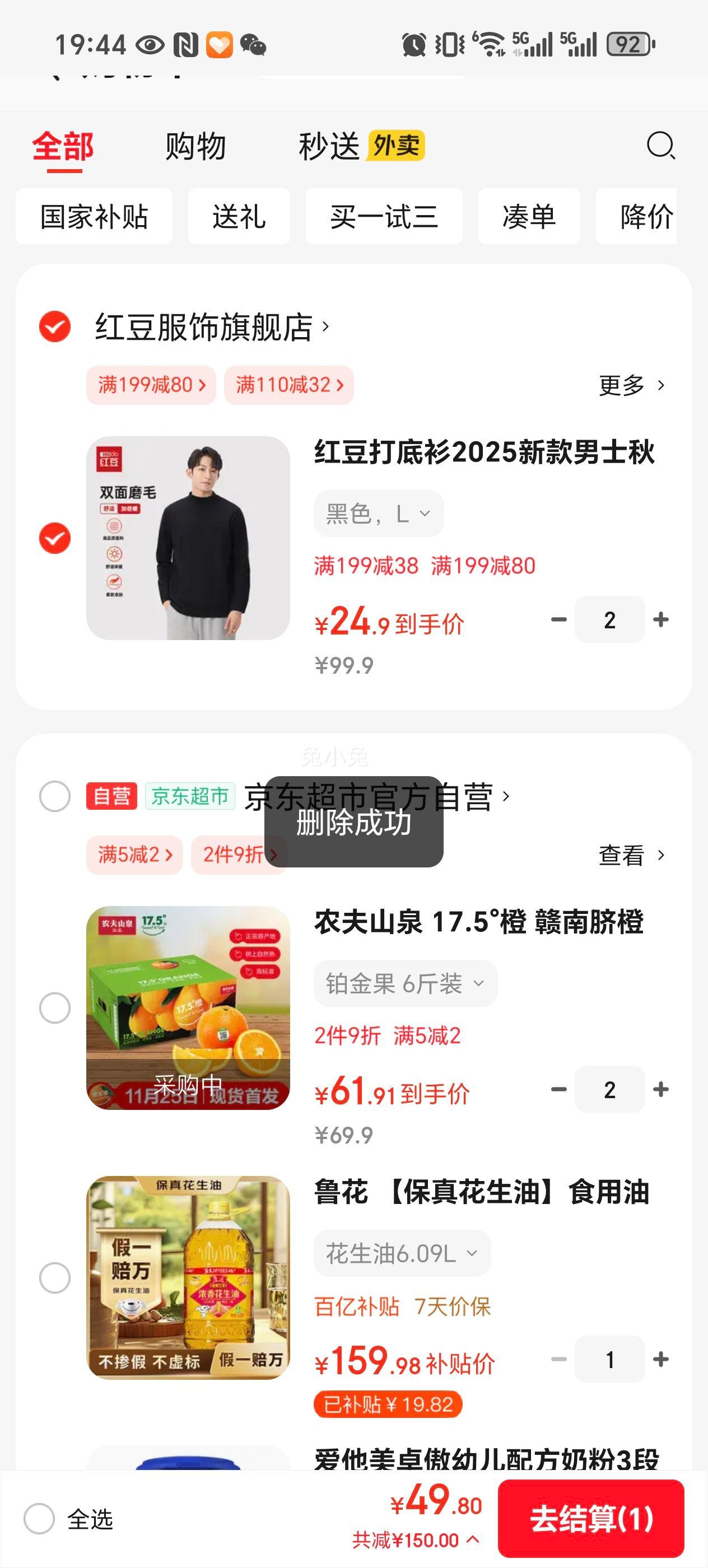Viewport: 708px width, 1568px height.
Task: View 更多 promotions for 红豆服饰旗舰店
Action: (631, 385)
